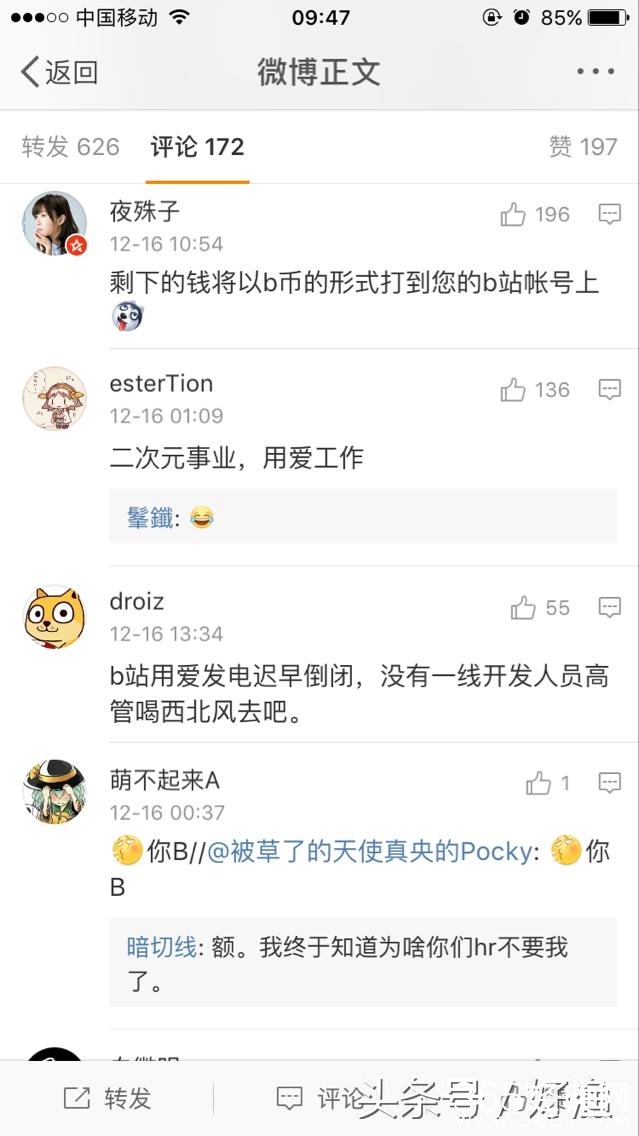This screenshot has width=639, height=1136.
Task: Reply to droiz's comment
Action: [x=609, y=608]
